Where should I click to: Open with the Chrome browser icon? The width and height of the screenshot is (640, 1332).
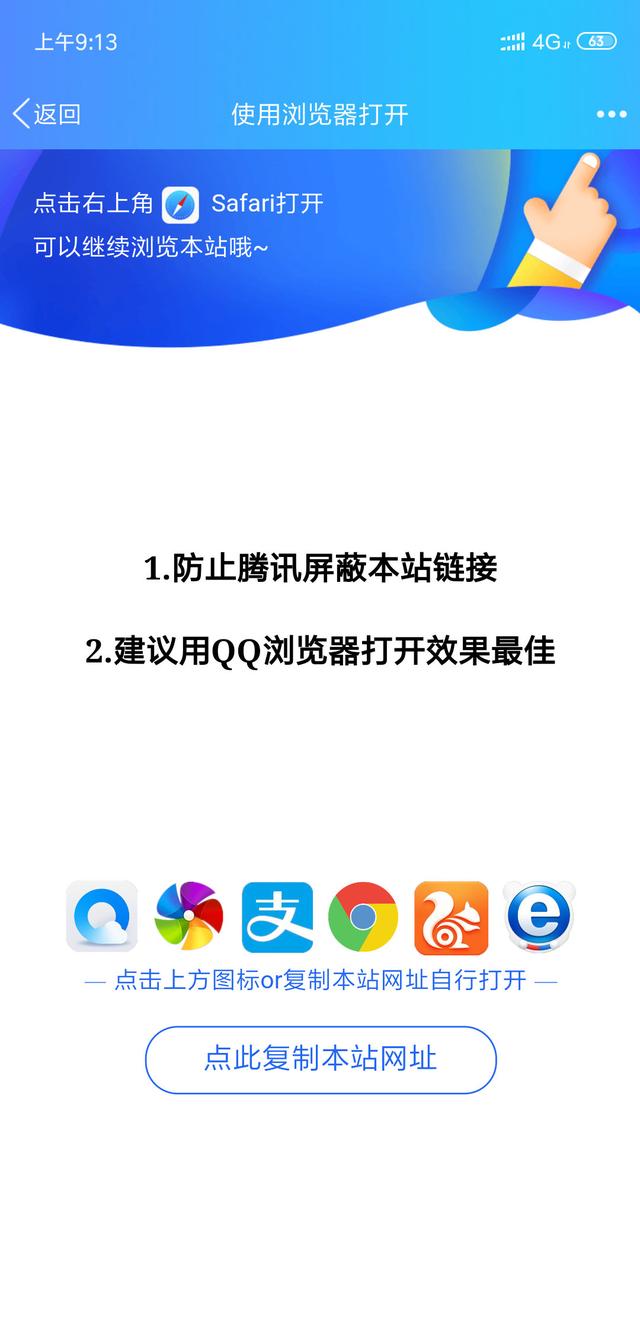pyautogui.click(x=363, y=916)
